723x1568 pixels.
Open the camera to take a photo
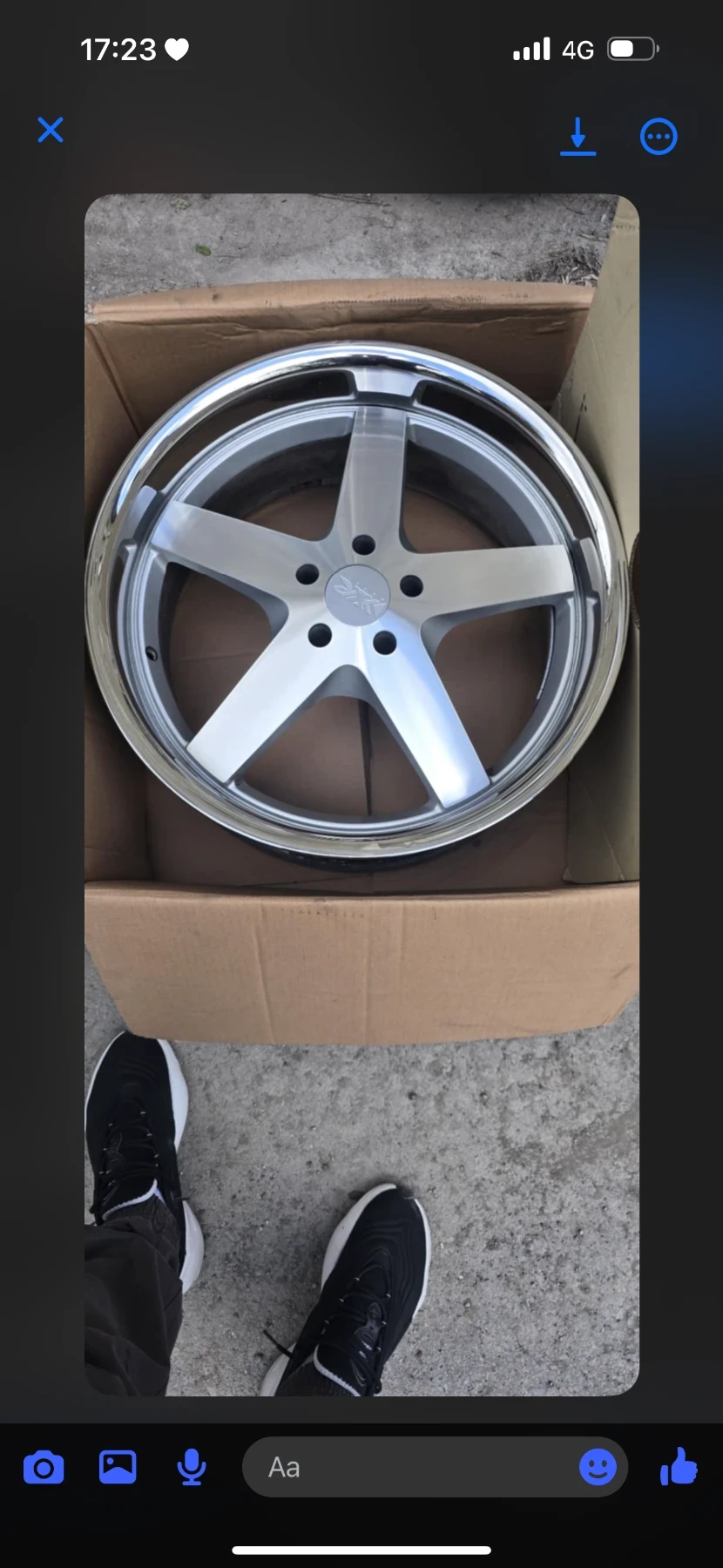pos(44,1468)
